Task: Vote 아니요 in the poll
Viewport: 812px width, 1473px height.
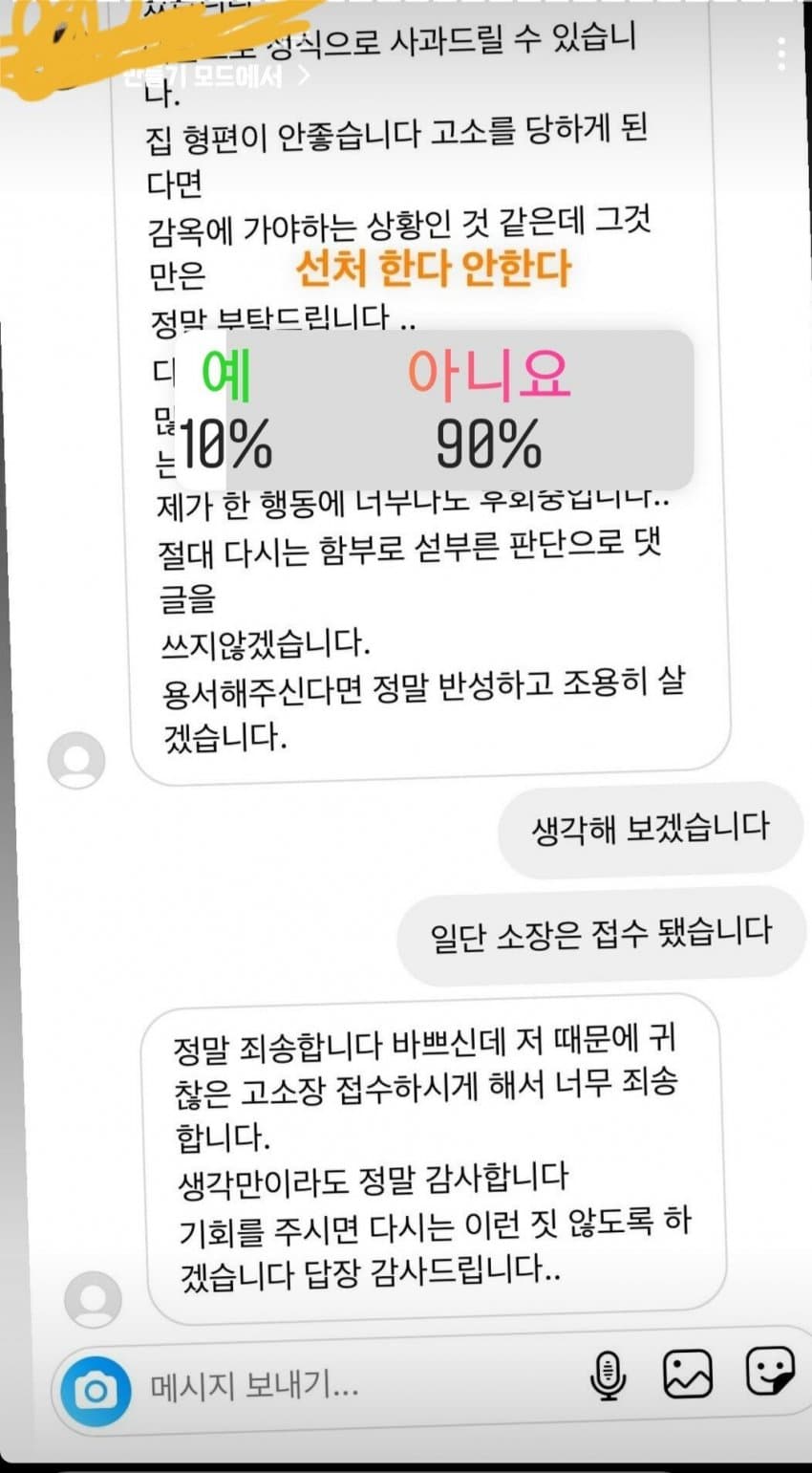Action: pyautogui.click(x=488, y=409)
